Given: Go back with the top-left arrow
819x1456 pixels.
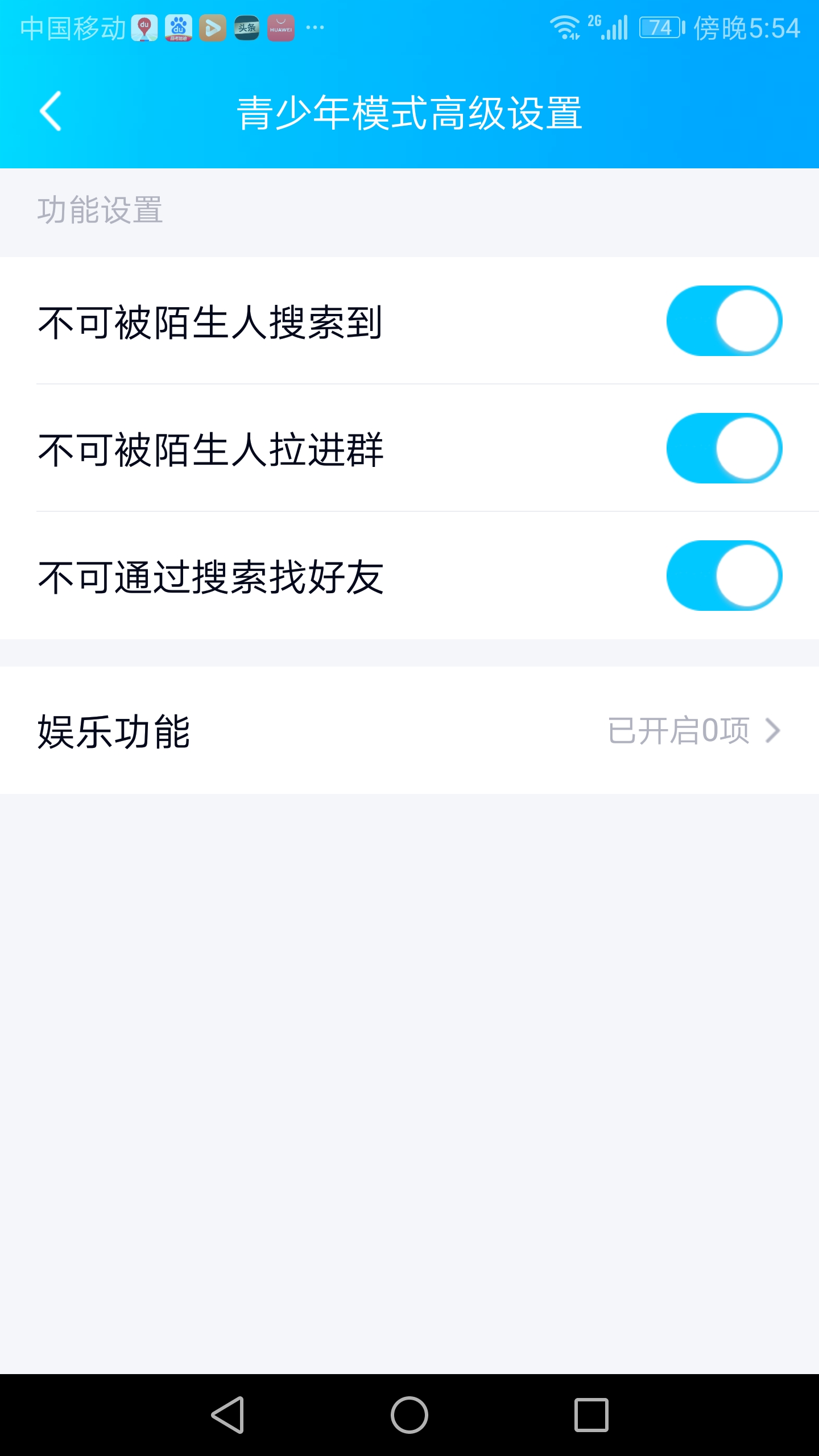Looking at the screenshot, I should (50, 111).
